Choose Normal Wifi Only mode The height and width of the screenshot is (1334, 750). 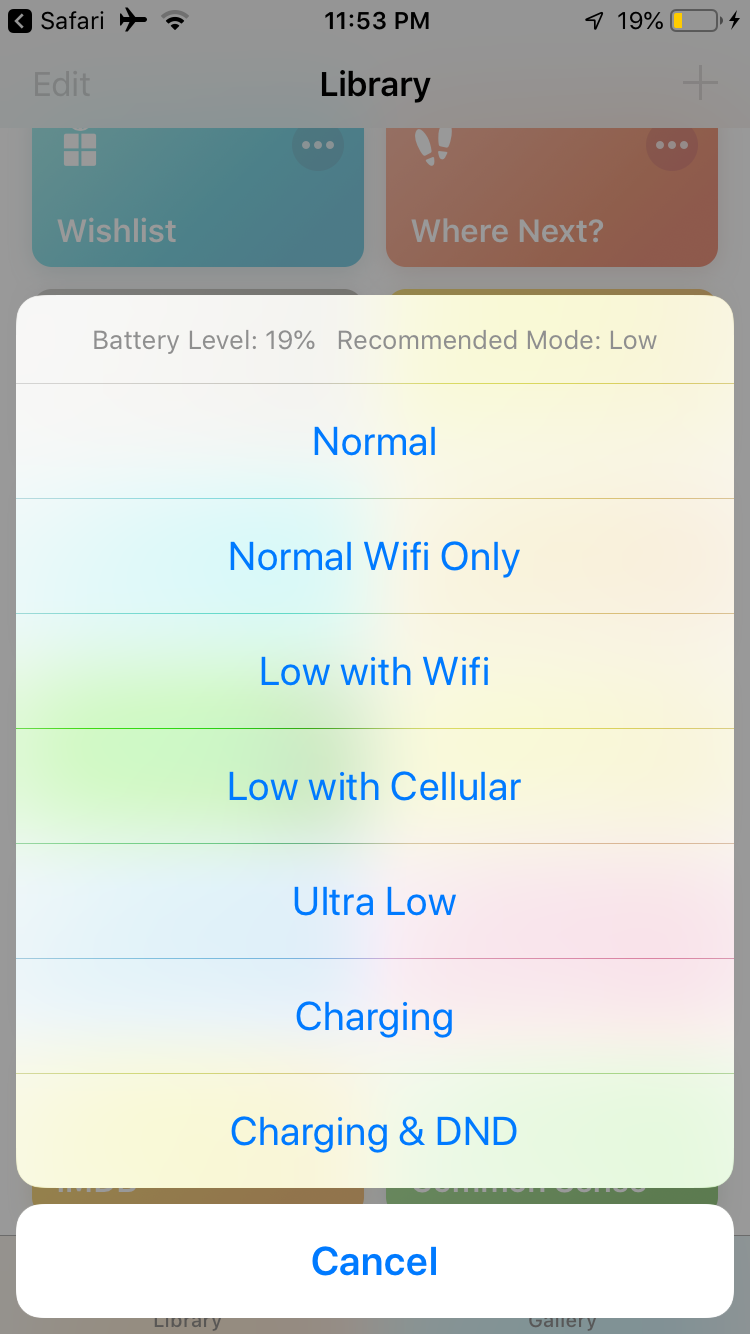pyautogui.click(x=375, y=556)
